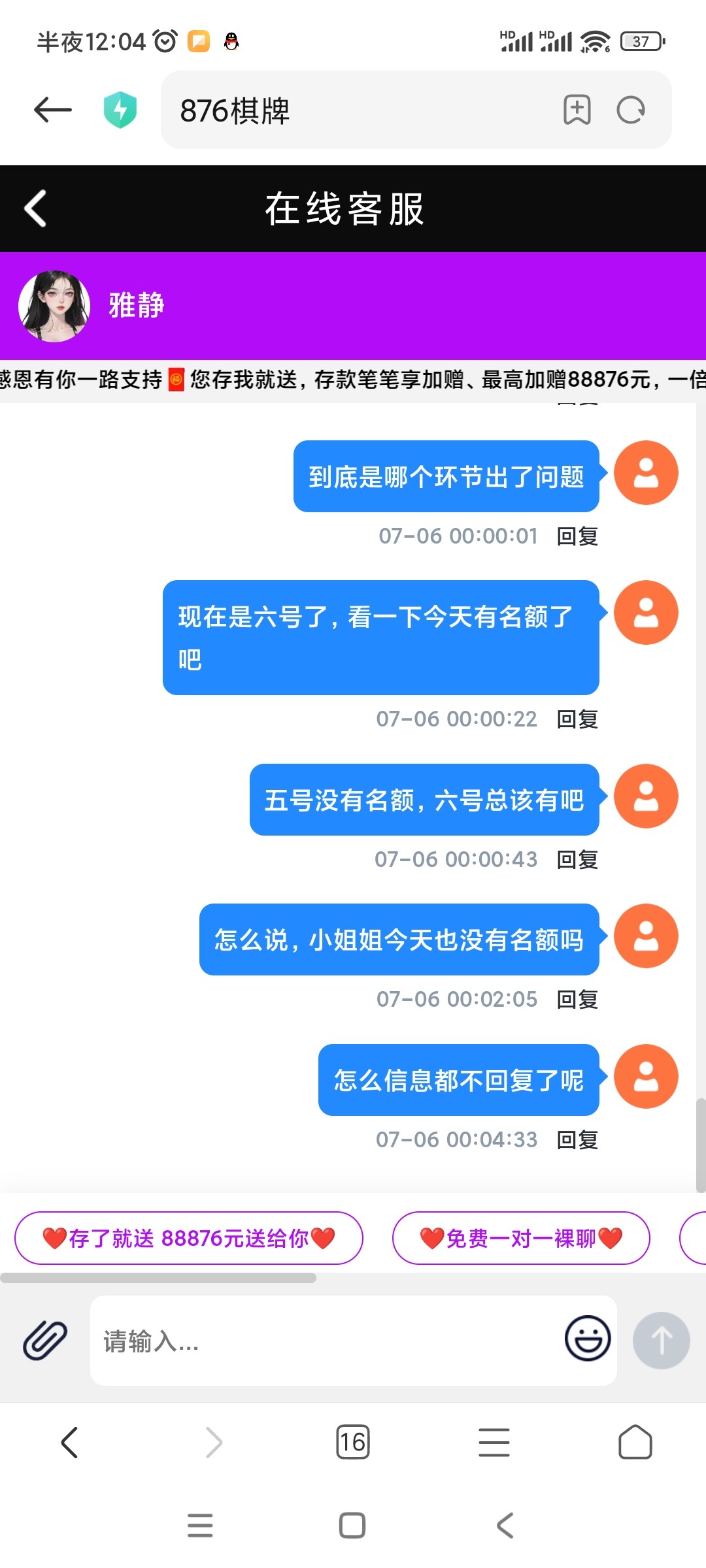Choose the 免费一对一裸聊 quick reply chip
The image size is (706, 1568).
point(521,1238)
